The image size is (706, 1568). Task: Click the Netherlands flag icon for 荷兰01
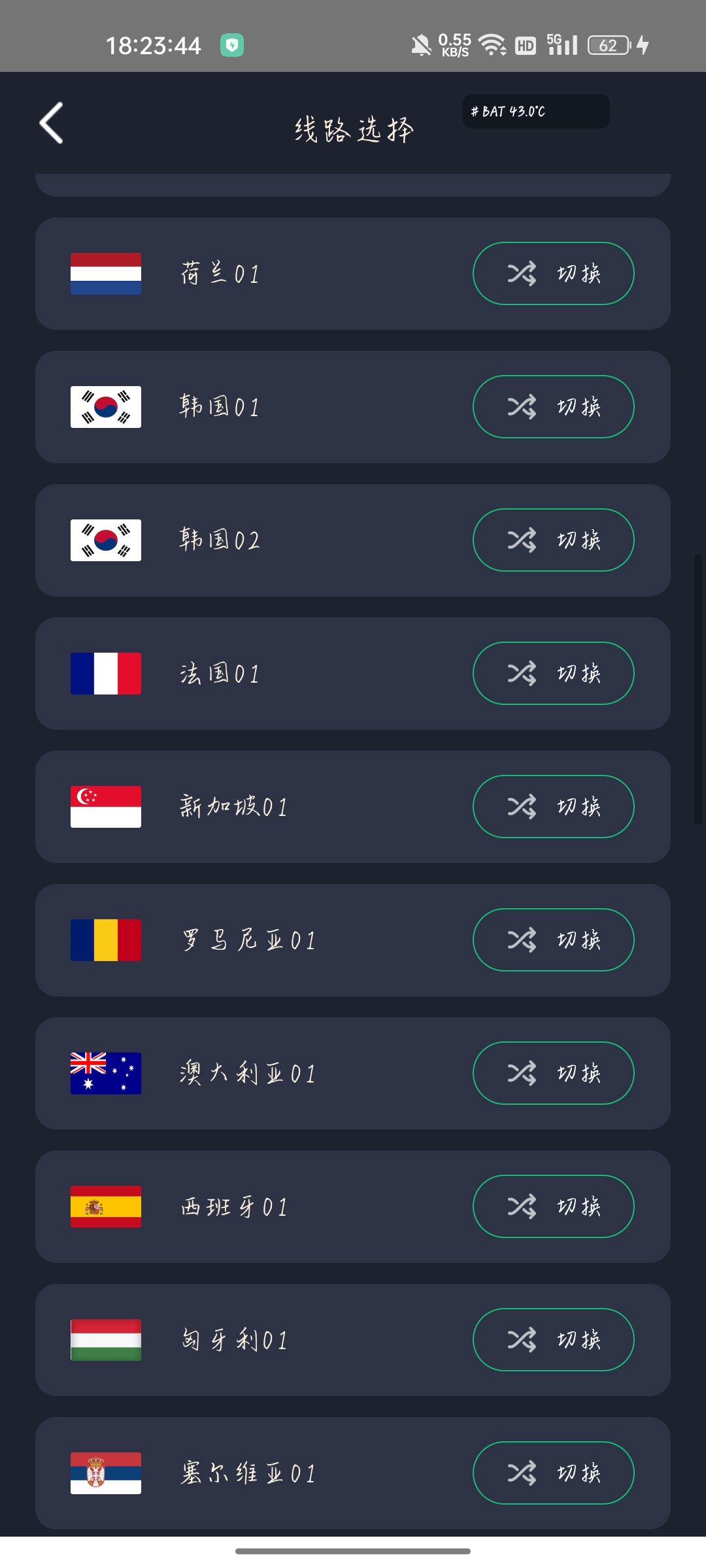(105, 273)
